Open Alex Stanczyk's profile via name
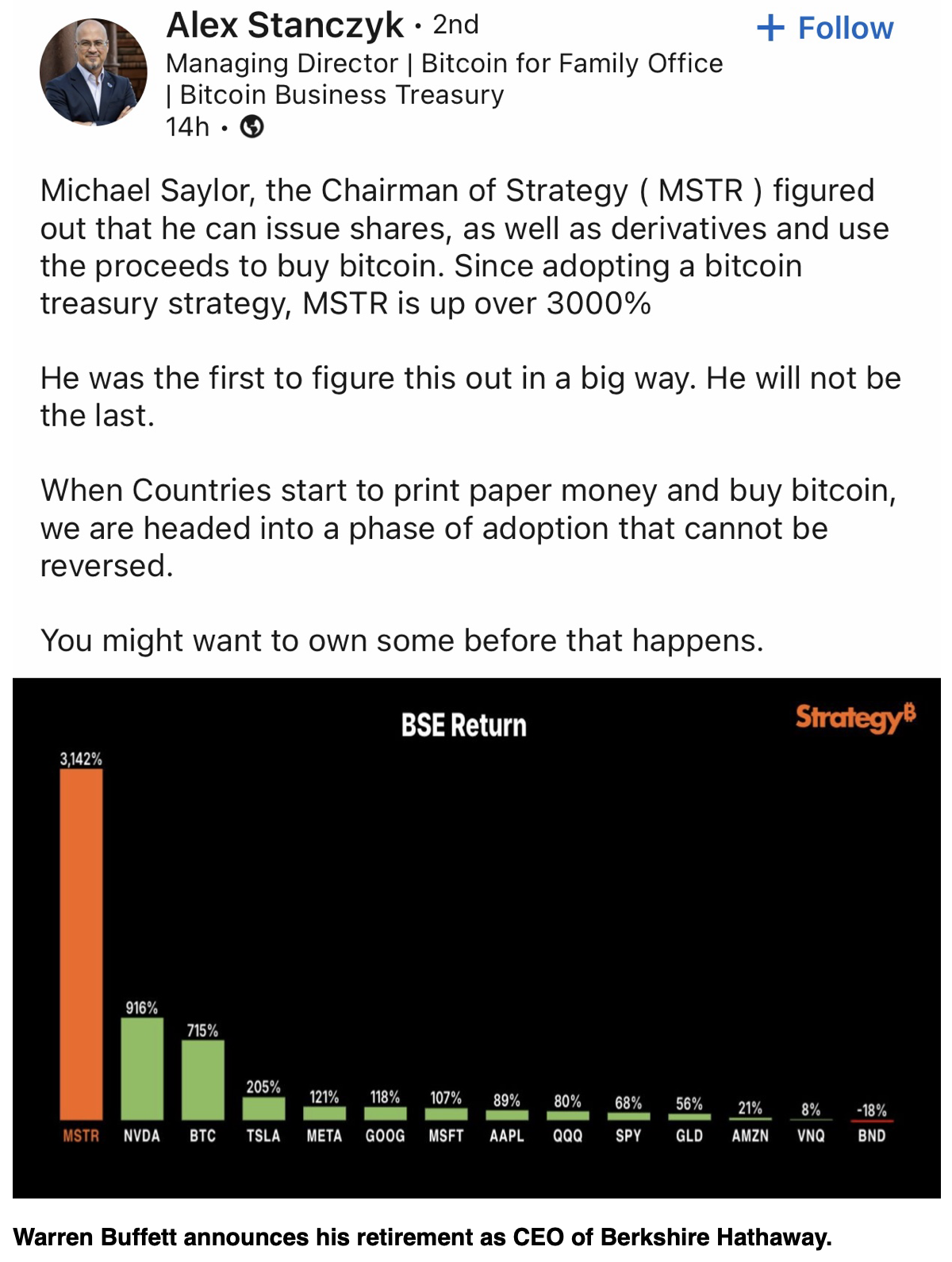Viewport: 952px width, 1262px height. (x=285, y=25)
